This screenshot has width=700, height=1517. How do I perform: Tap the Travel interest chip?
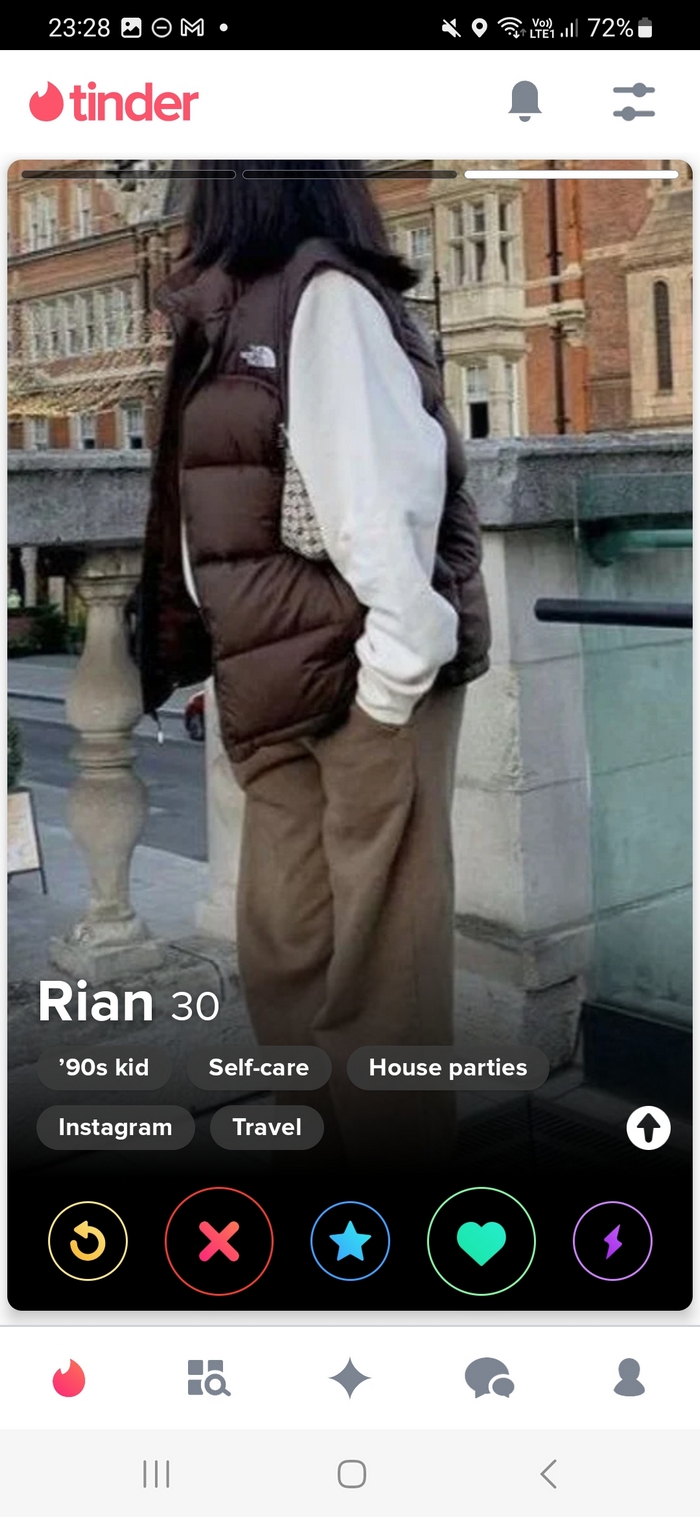point(266,1127)
